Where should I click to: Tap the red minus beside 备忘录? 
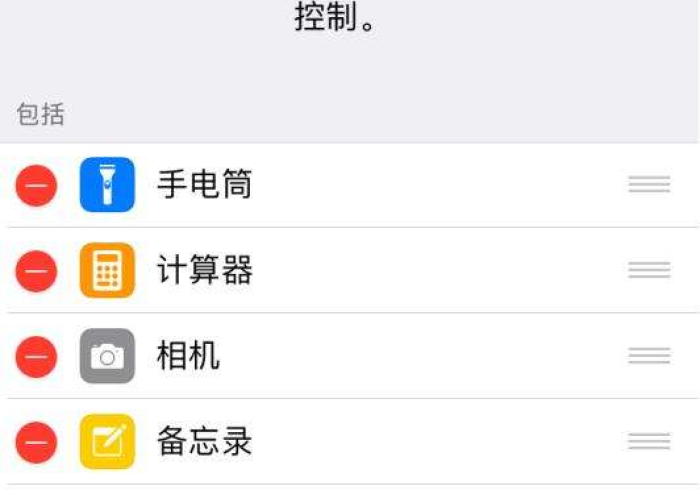point(36,442)
